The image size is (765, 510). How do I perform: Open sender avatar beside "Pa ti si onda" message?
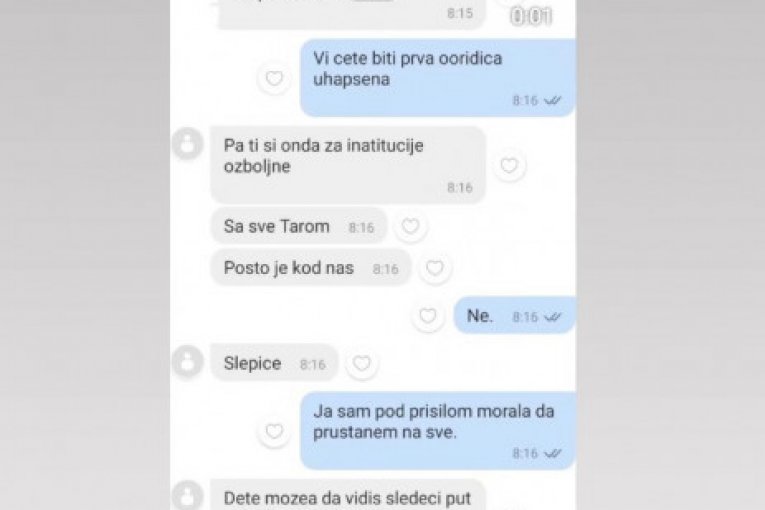click(x=187, y=145)
